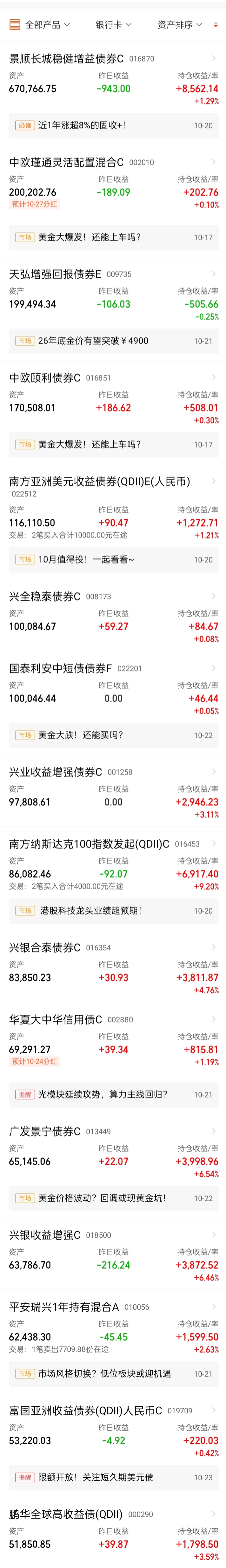Open the 资产排序 sorting dropdown

tap(180, 25)
